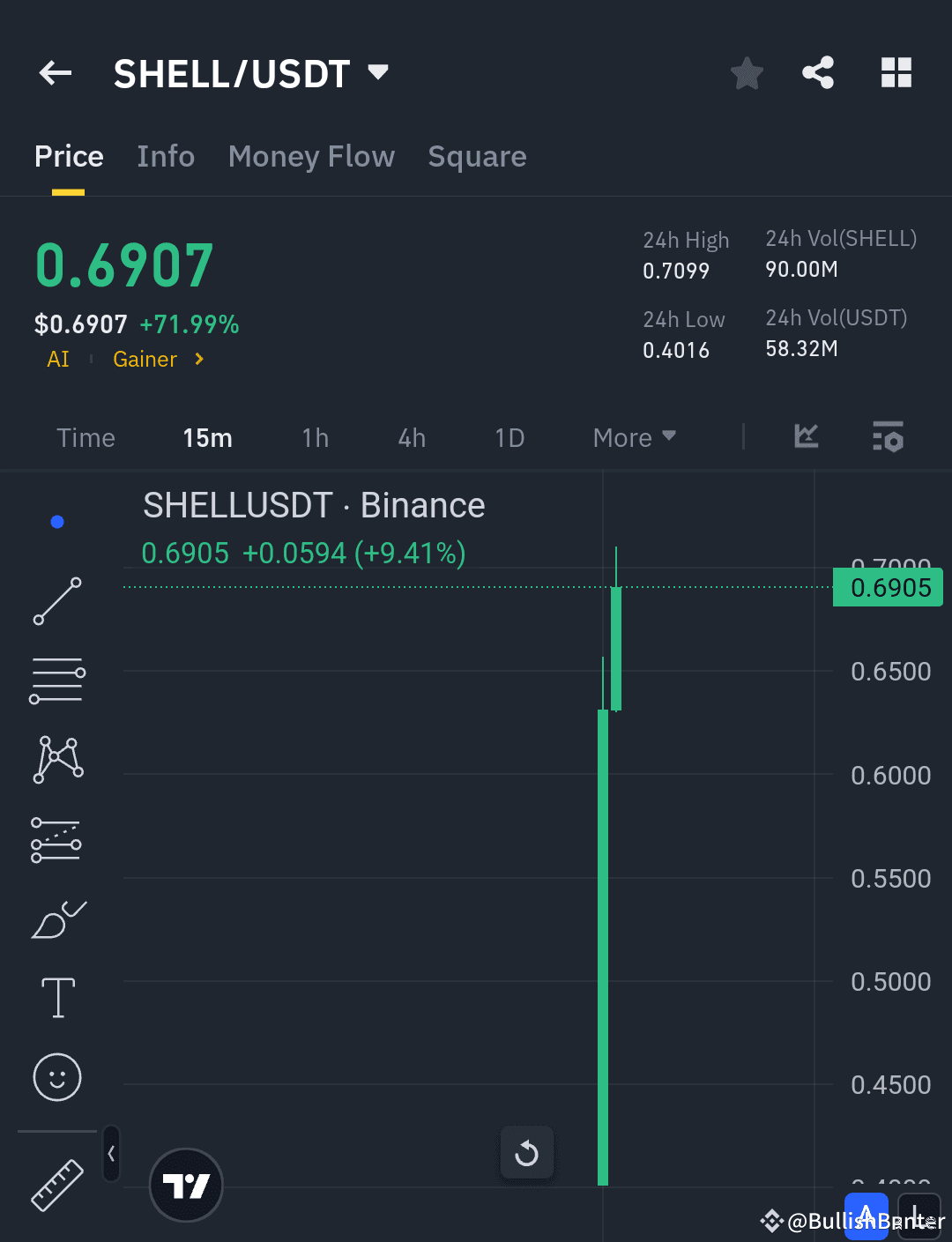Click the TradingView logo on the chart
Image resolution: width=952 pixels, height=1242 pixels.
[x=185, y=1186]
